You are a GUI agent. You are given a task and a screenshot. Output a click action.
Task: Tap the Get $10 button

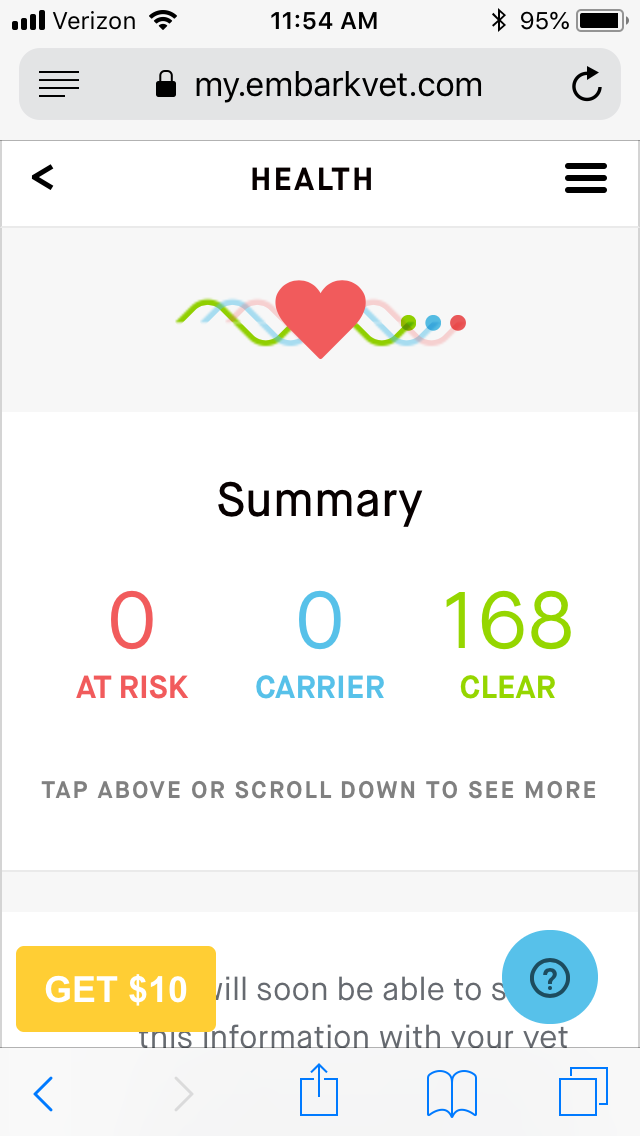point(116,989)
